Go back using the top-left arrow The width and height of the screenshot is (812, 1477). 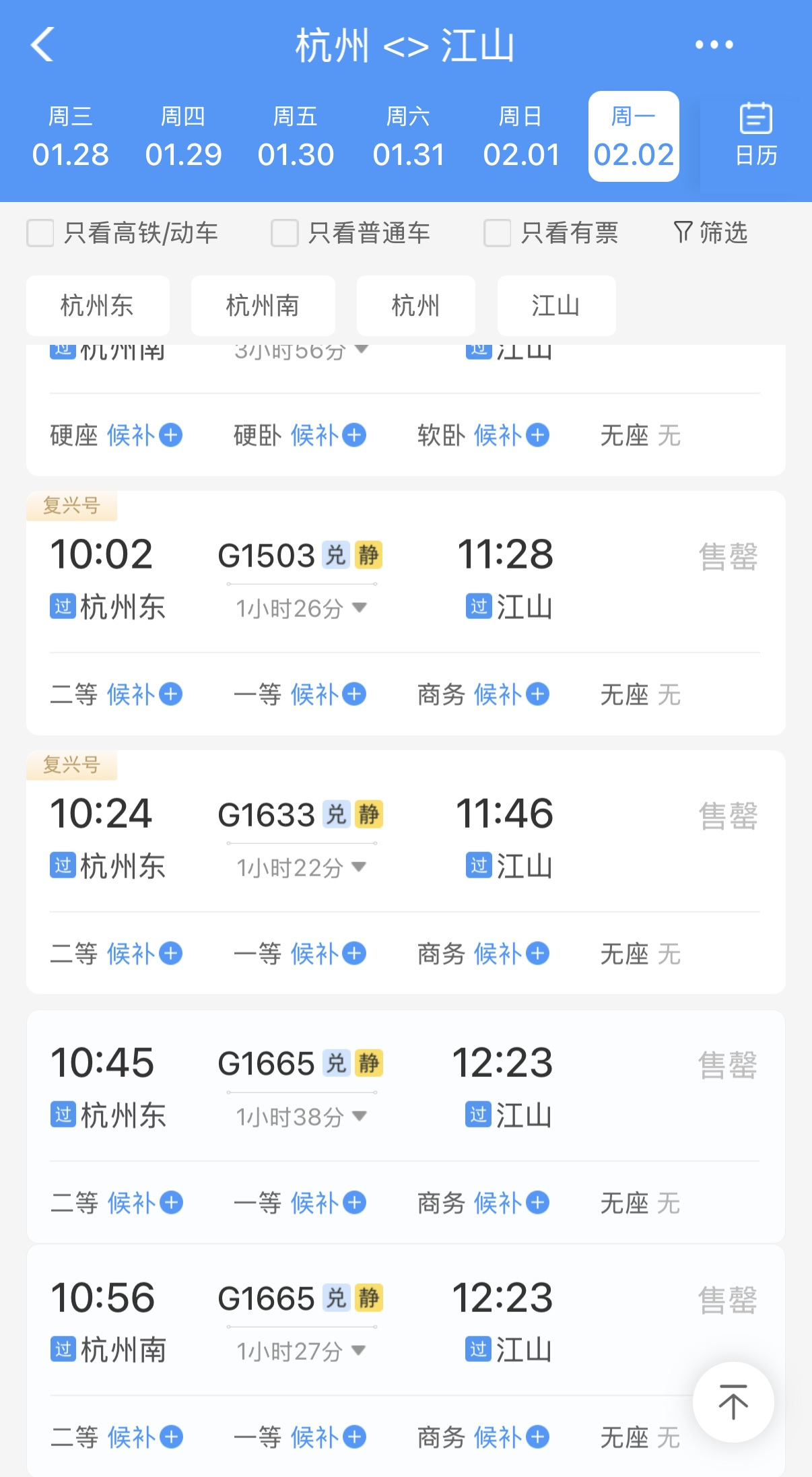42,45
